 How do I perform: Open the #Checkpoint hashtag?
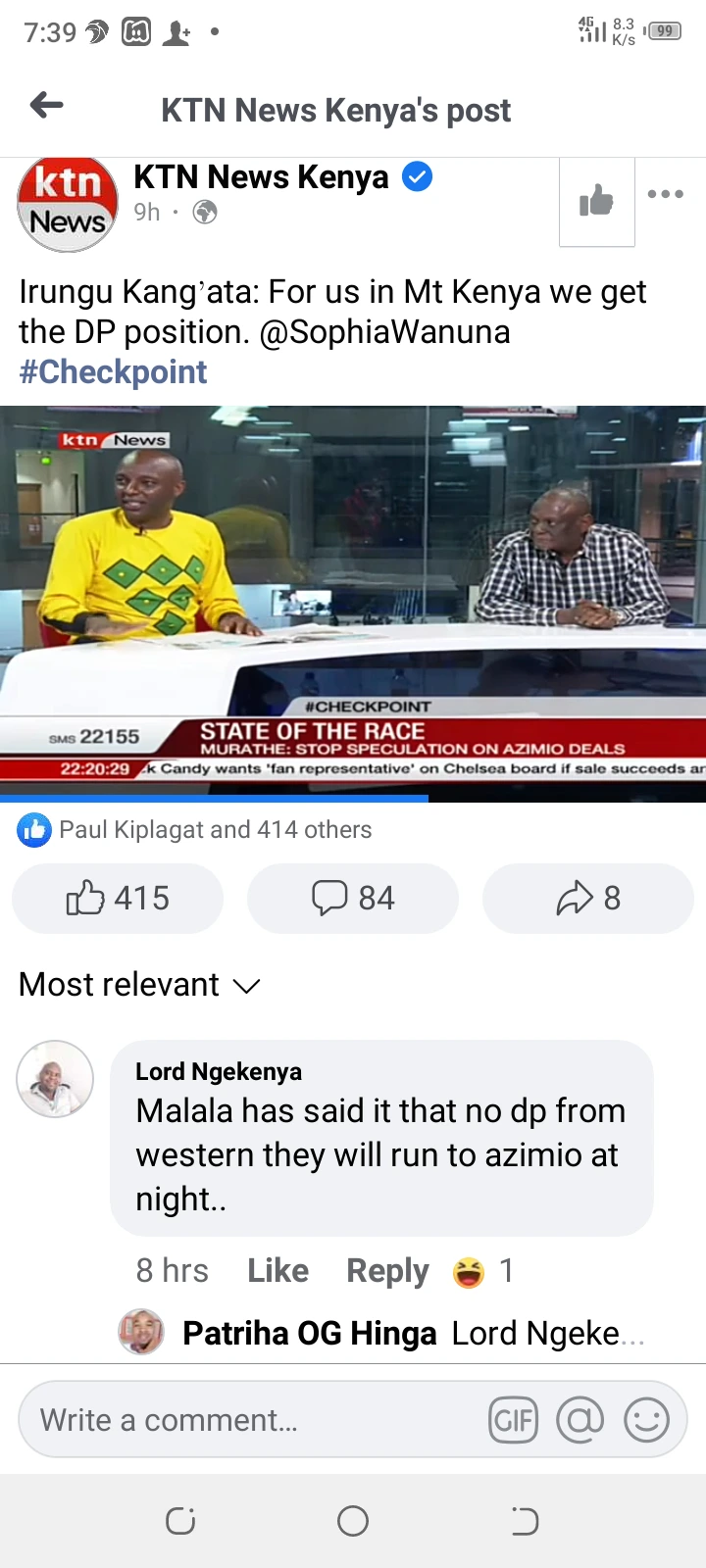tap(113, 372)
